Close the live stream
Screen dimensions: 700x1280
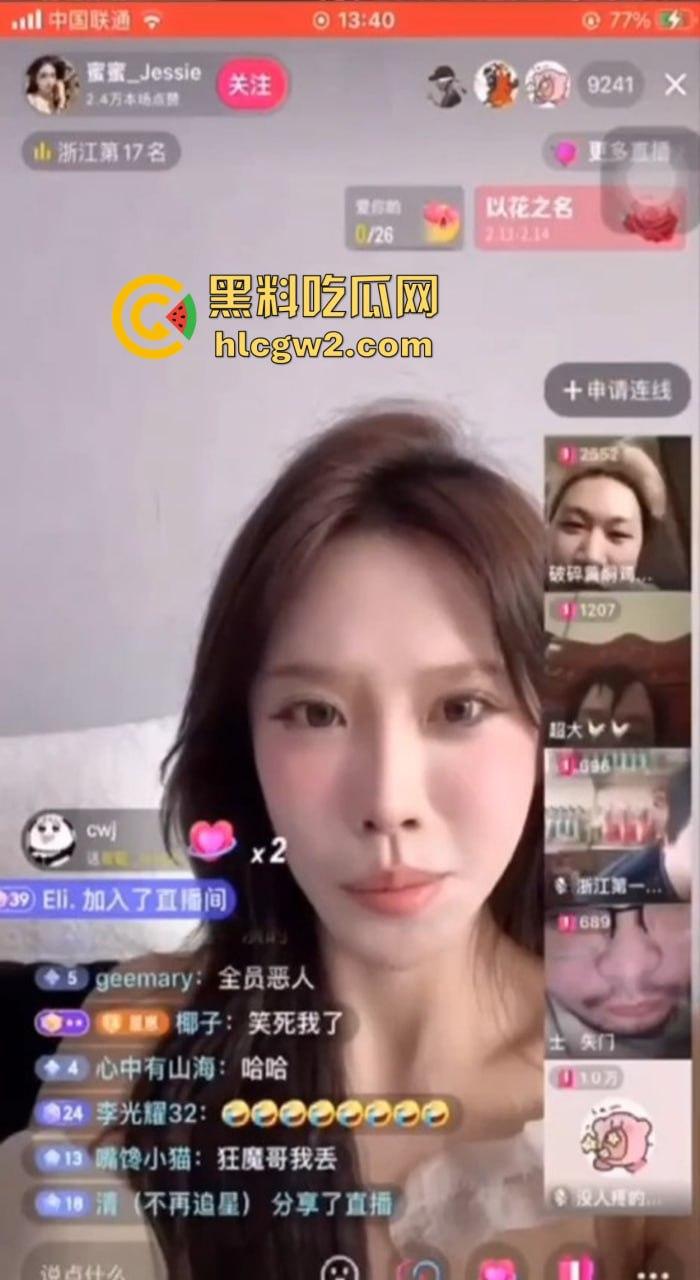coord(675,85)
